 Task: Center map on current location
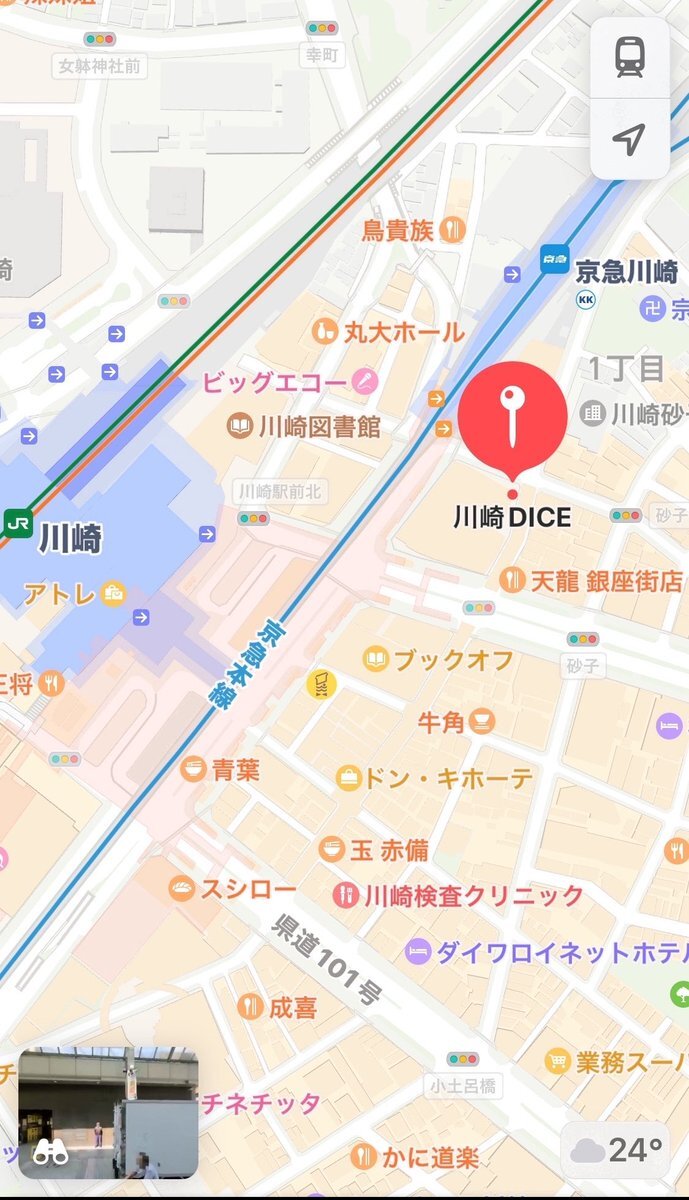(629, 138)
